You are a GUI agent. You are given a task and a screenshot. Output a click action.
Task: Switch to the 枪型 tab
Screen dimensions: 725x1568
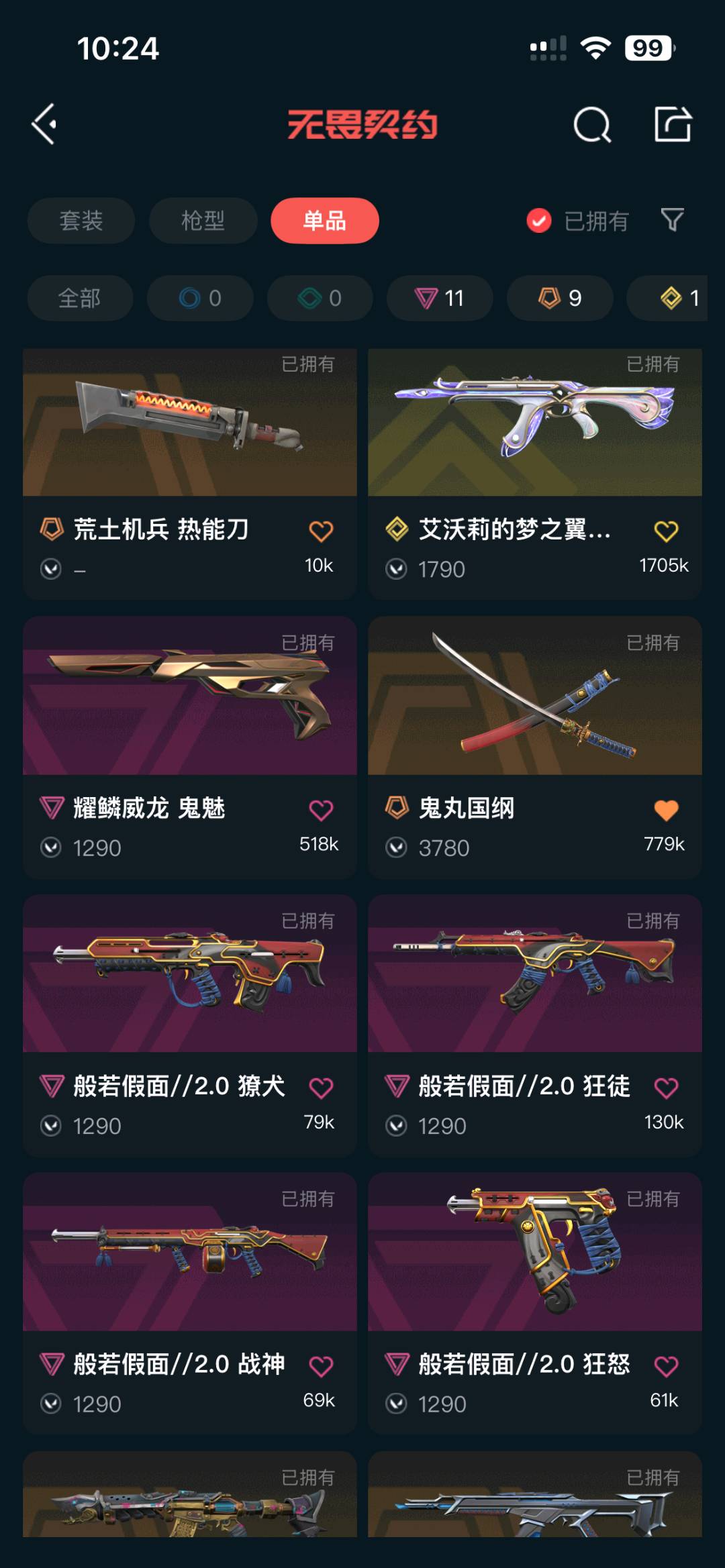pos(203,221)
